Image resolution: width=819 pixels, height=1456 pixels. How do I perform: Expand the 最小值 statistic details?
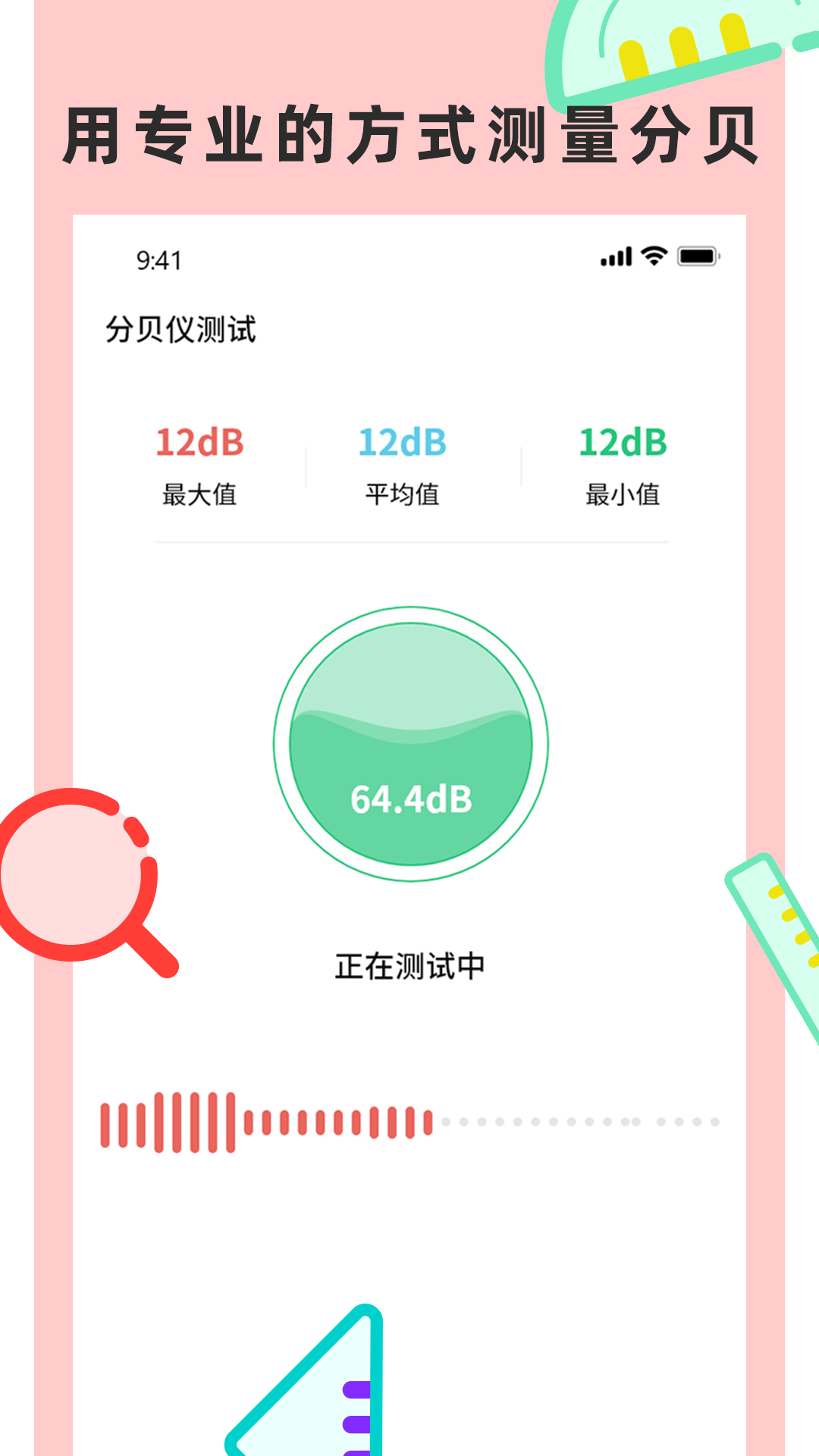[622, 494]
